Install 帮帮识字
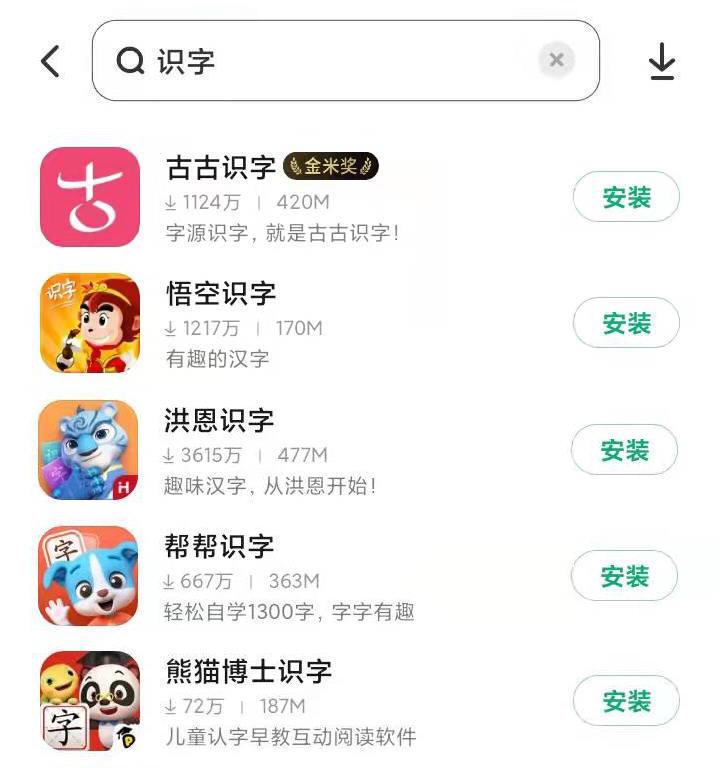The image size is (720, 768). (625, 576)
